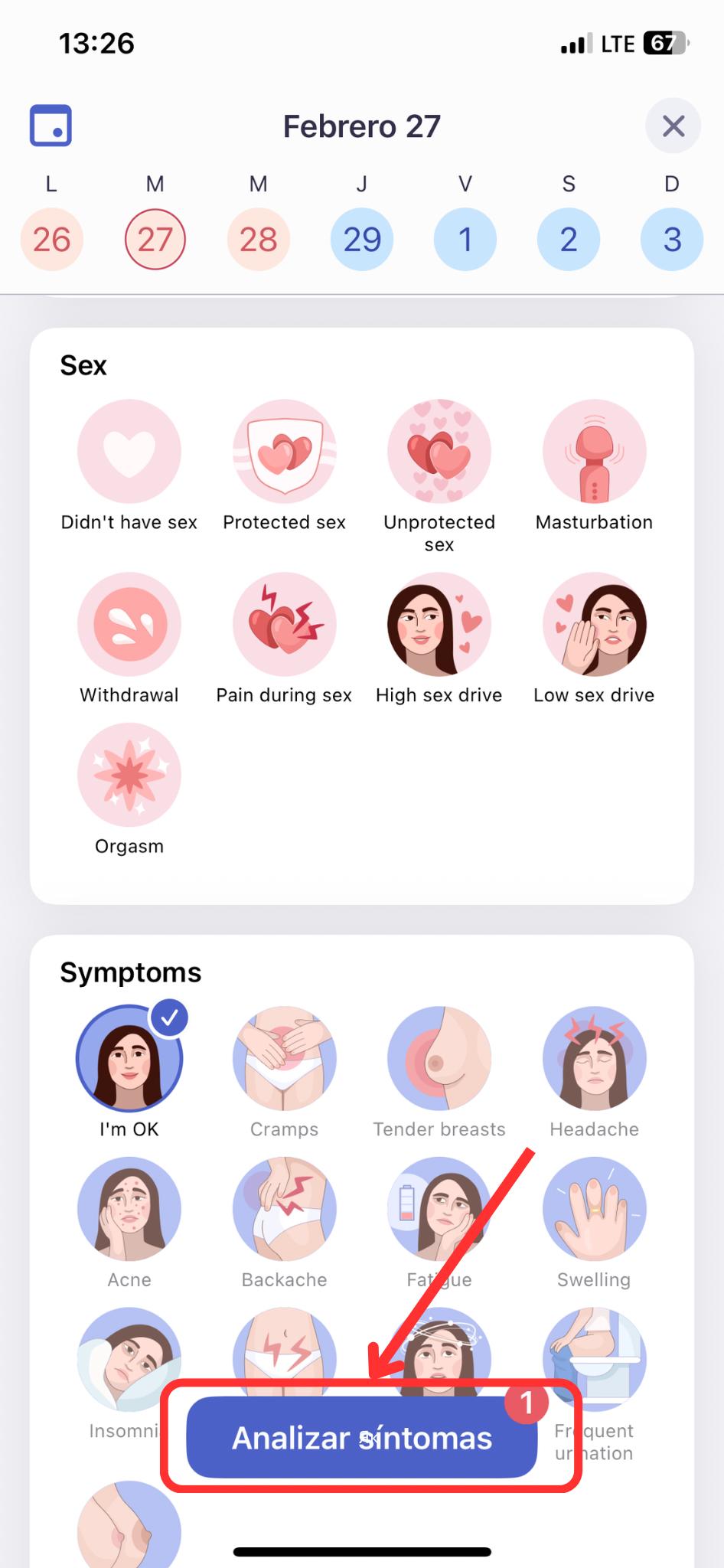Mark Tender breasts symptom
The image size is (724, 1568).
click(439, 1059)
